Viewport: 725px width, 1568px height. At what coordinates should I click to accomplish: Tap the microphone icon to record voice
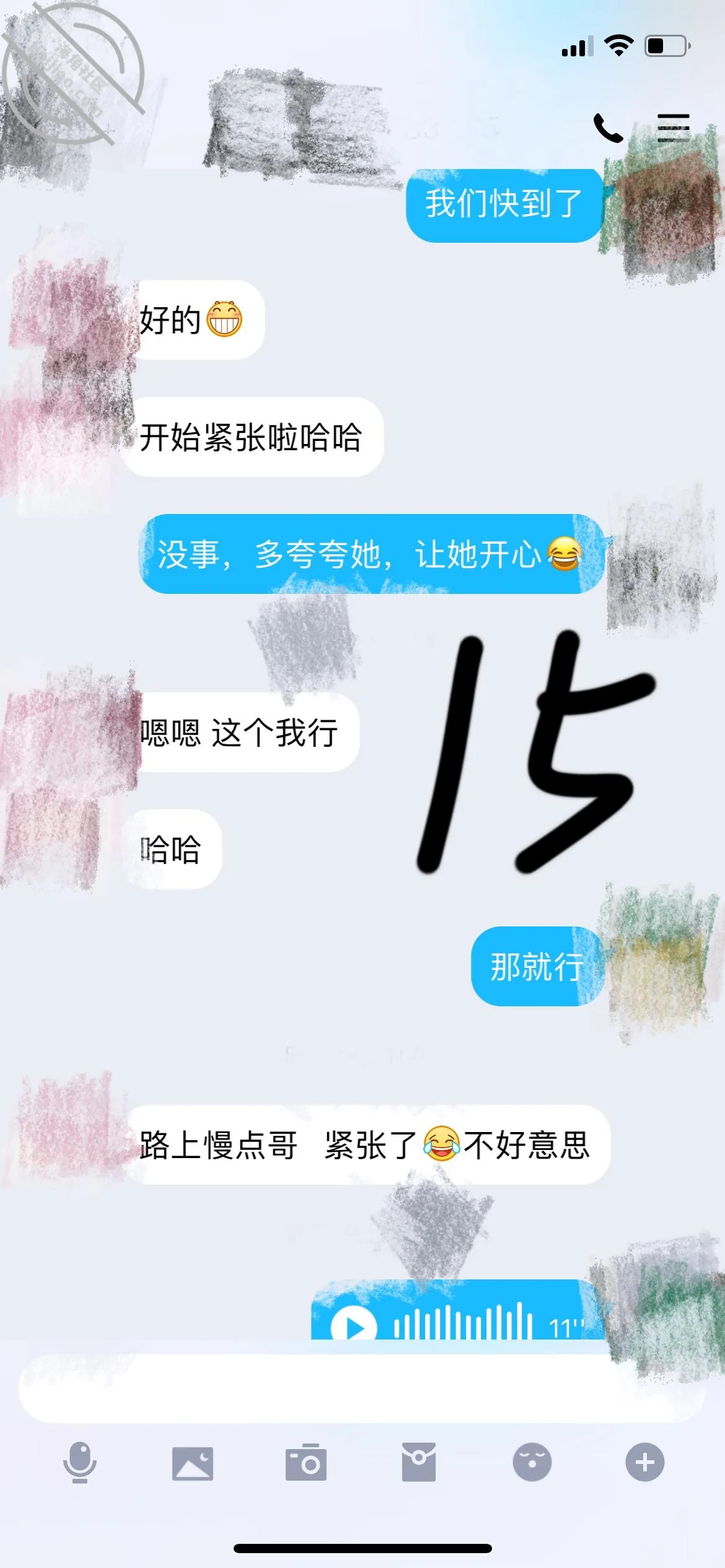pyautogui.click(x=80, y=1463)
